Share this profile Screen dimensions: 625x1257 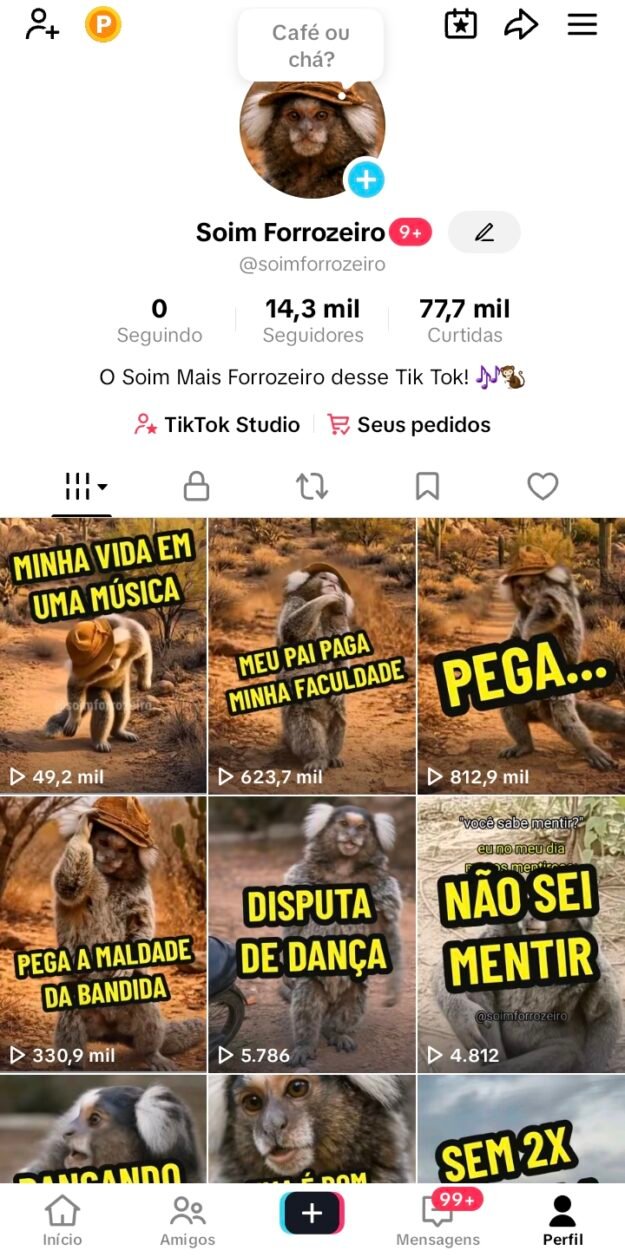pos(521,24)
